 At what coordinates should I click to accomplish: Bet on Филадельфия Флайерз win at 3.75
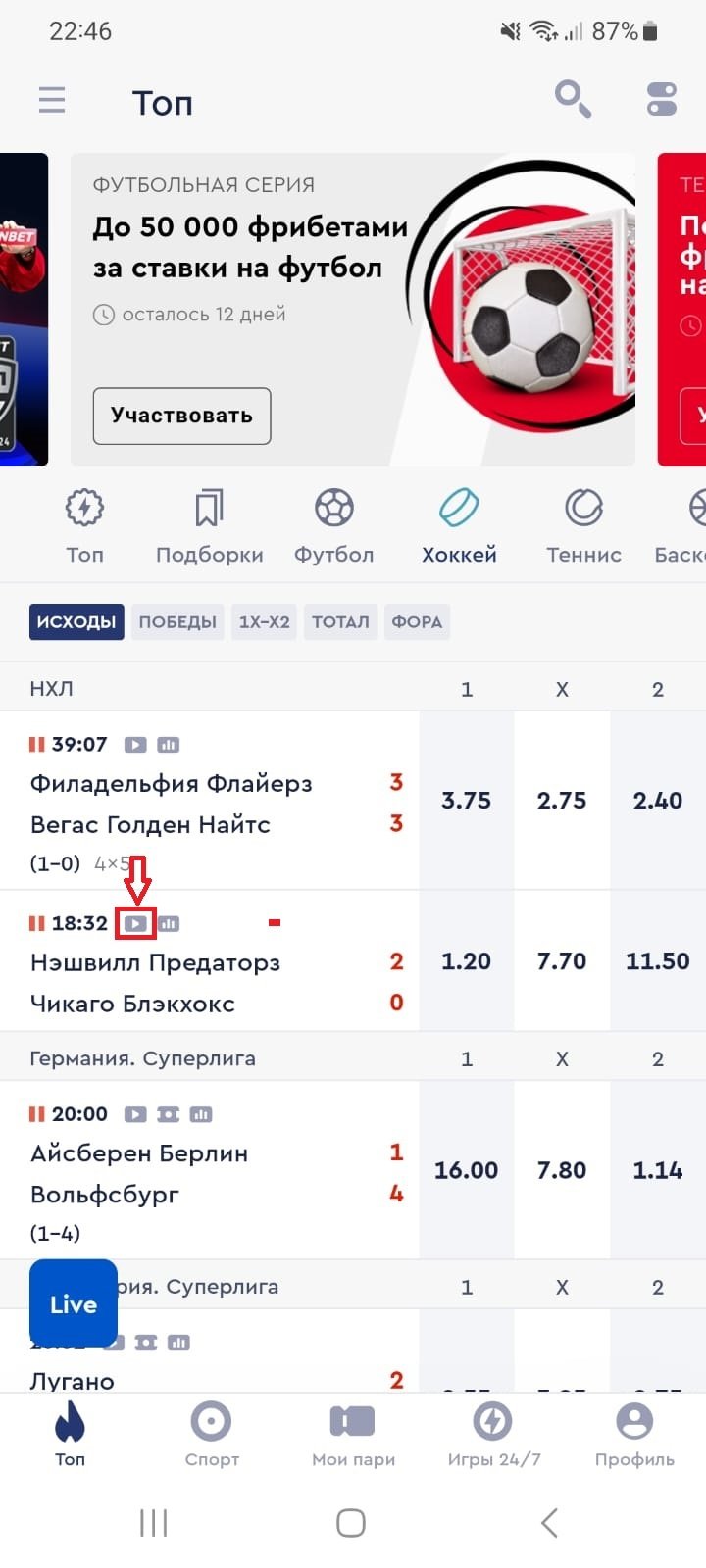coord(466,801)
